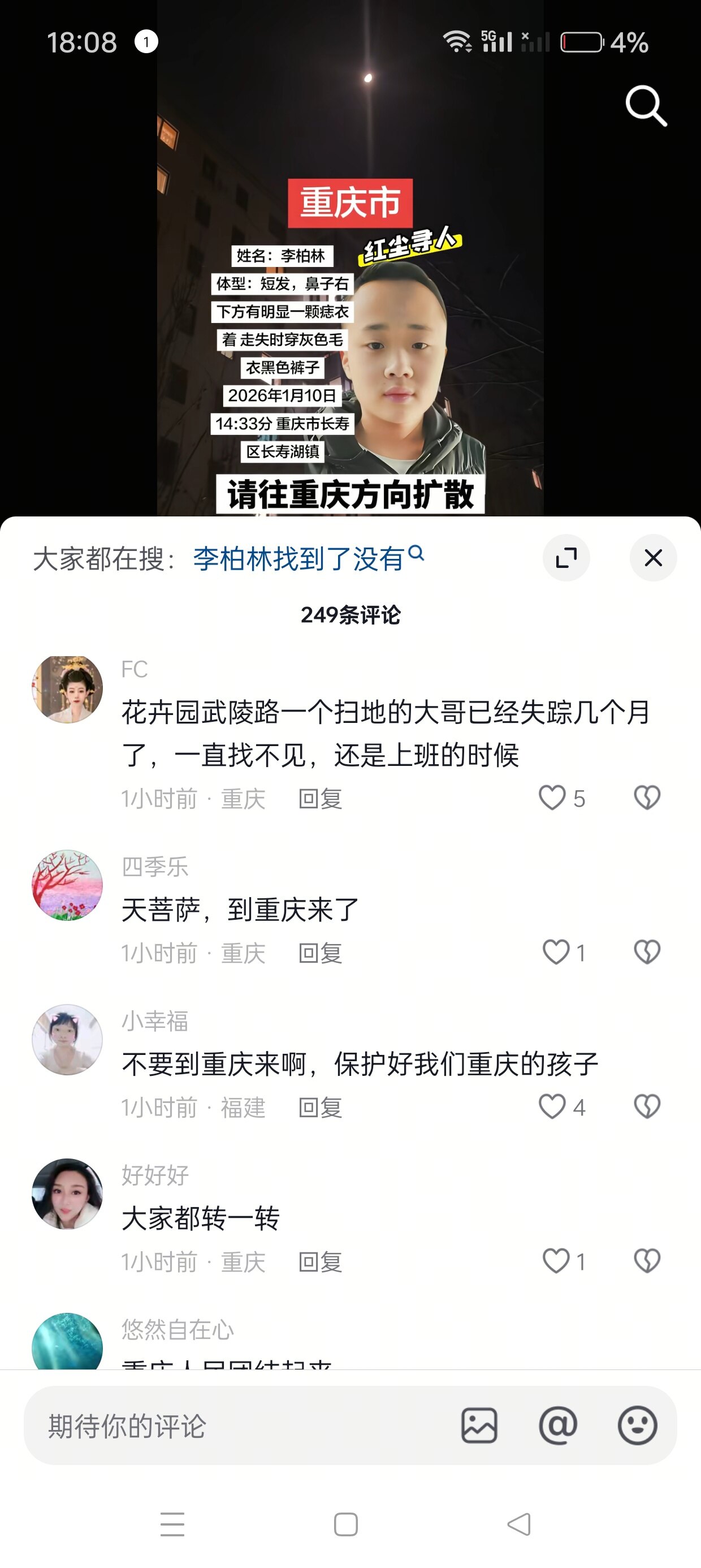Attach an image to your comment
Viewport: 701px width, 1568px height.
(x=479, y=1425)
